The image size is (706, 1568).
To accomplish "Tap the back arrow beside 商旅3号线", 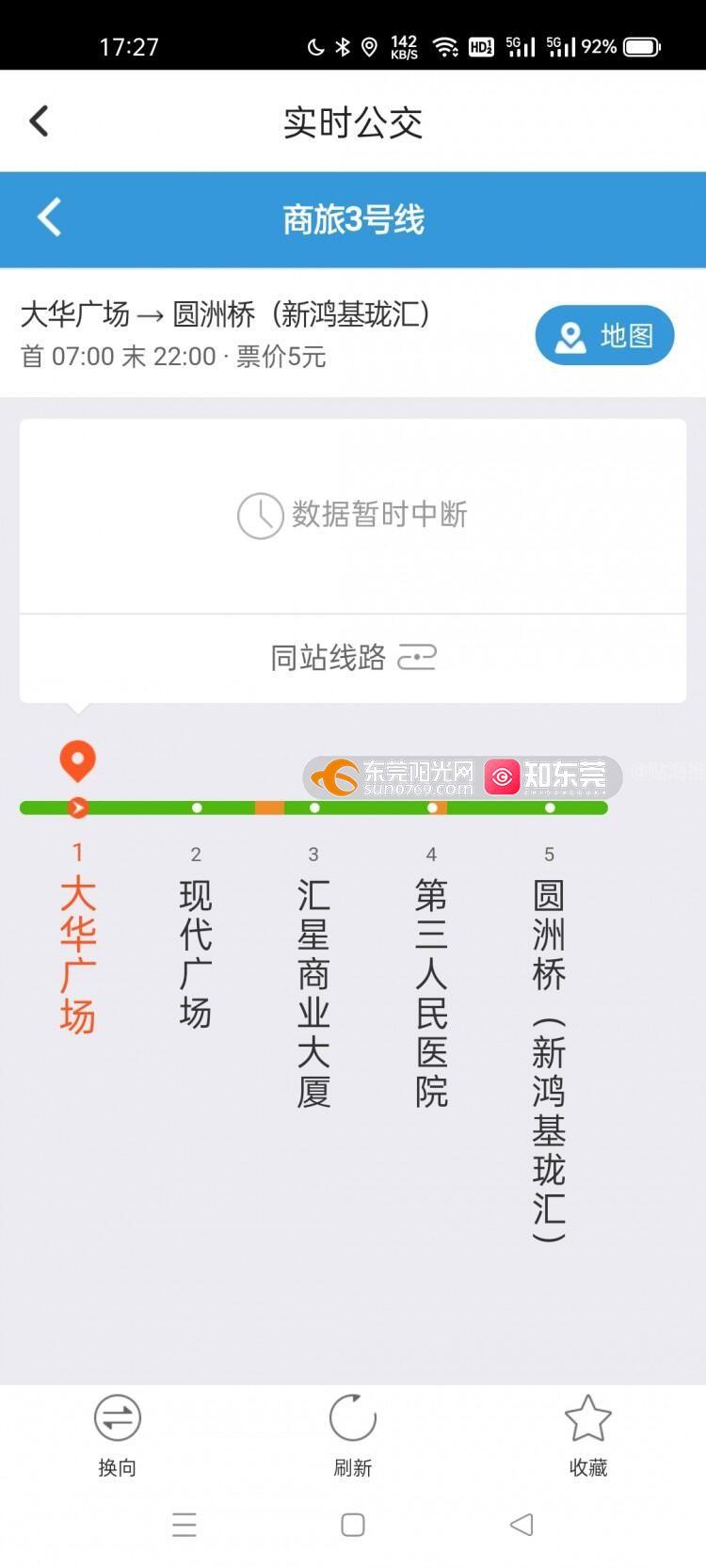I will pos(49,218).
